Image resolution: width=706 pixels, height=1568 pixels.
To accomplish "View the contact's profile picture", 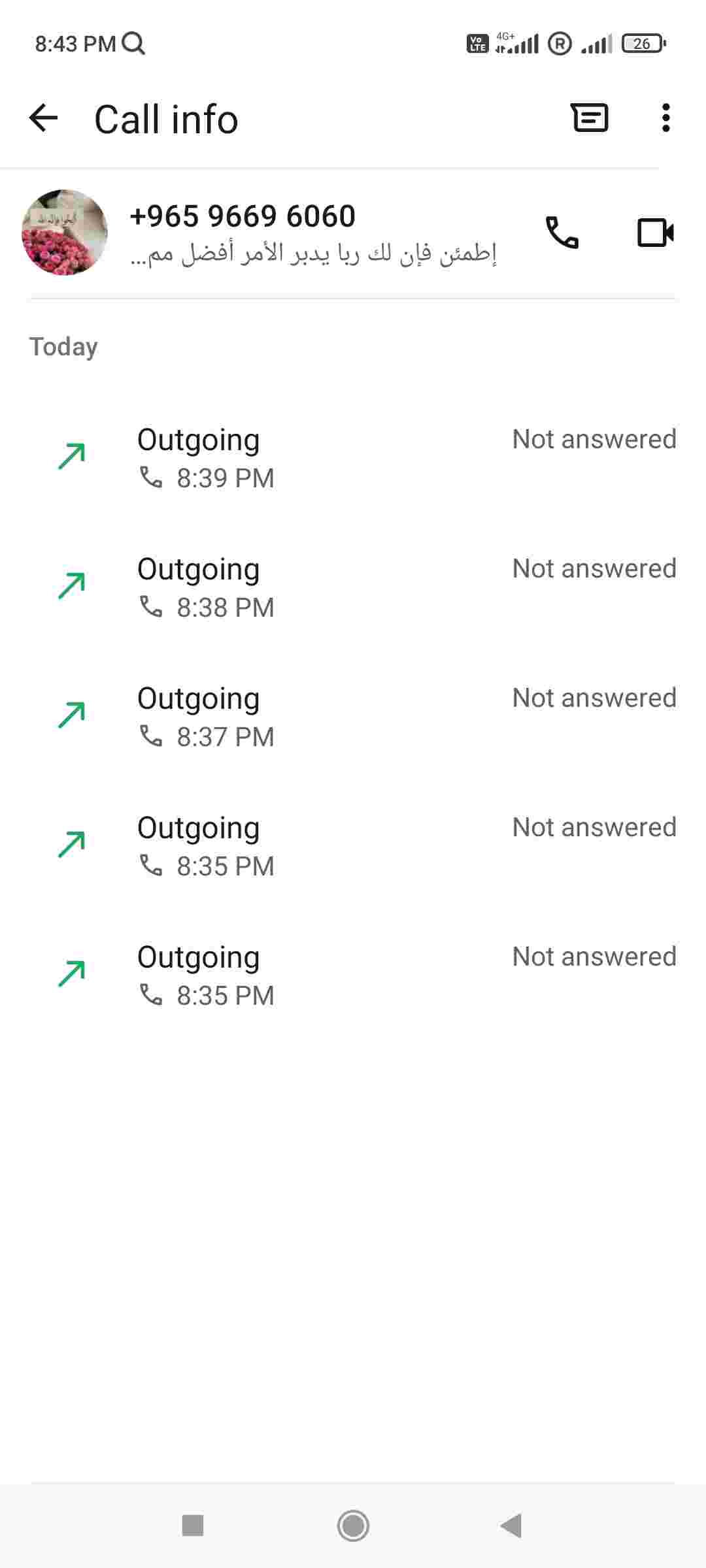I will tap(65, 233).
